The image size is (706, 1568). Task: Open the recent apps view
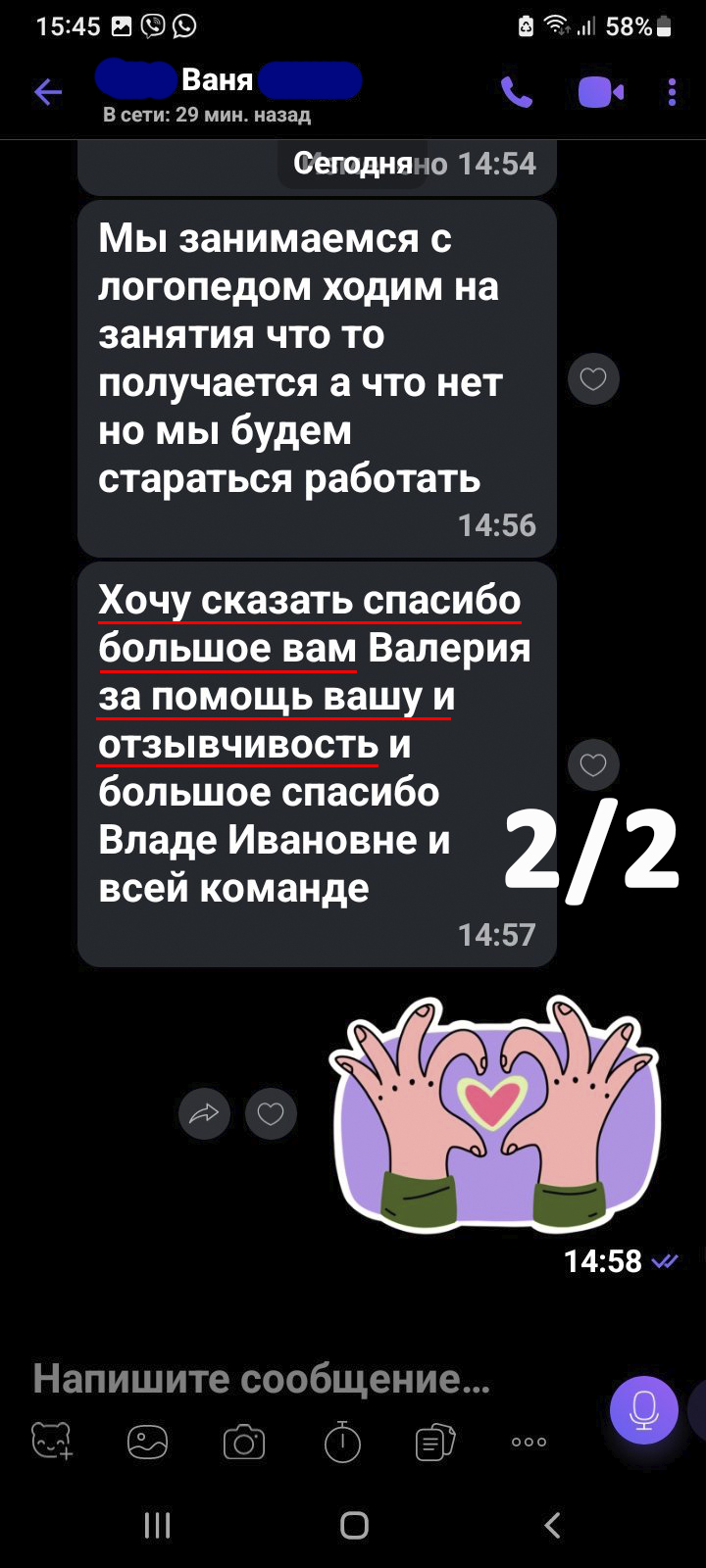(x=157, y=1525)
